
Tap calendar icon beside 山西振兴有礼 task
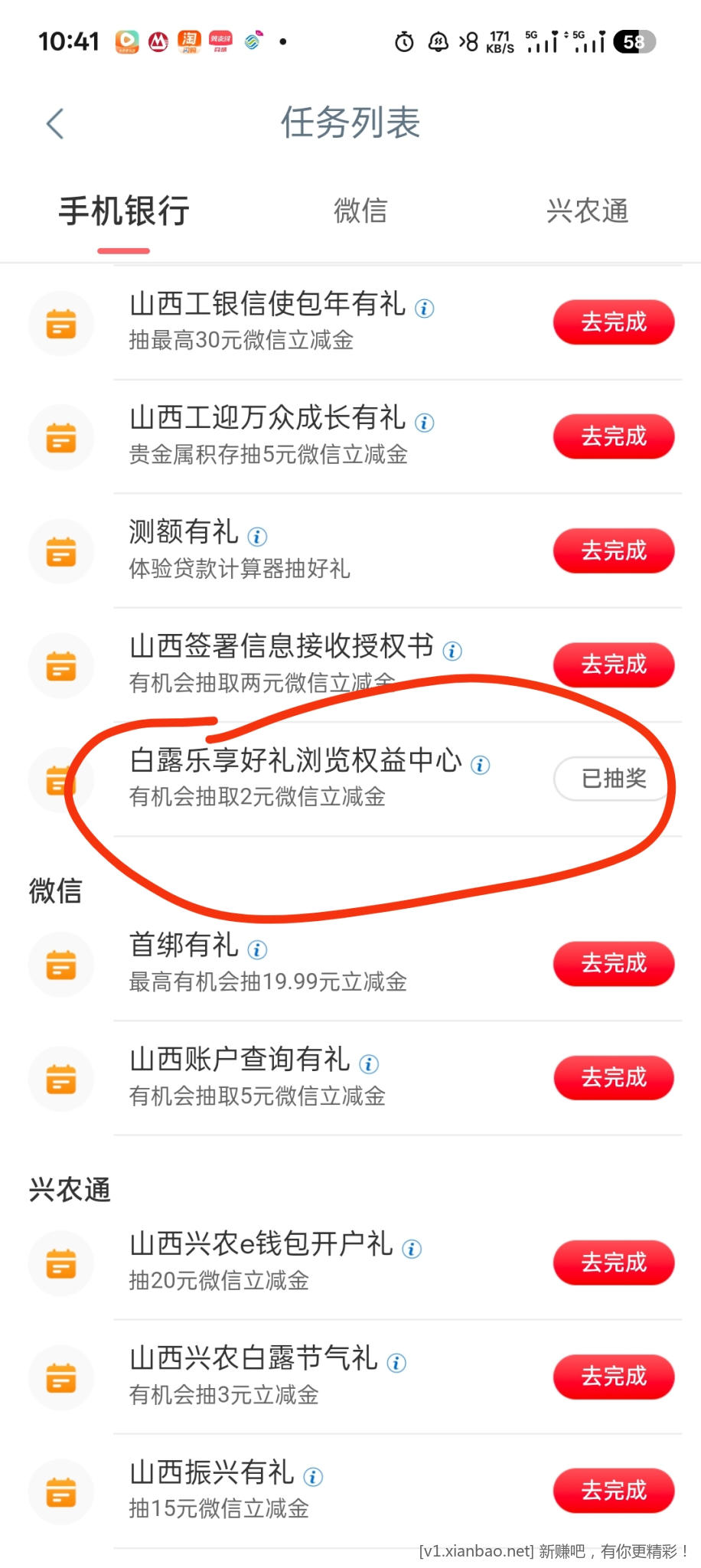(61, 1491)
